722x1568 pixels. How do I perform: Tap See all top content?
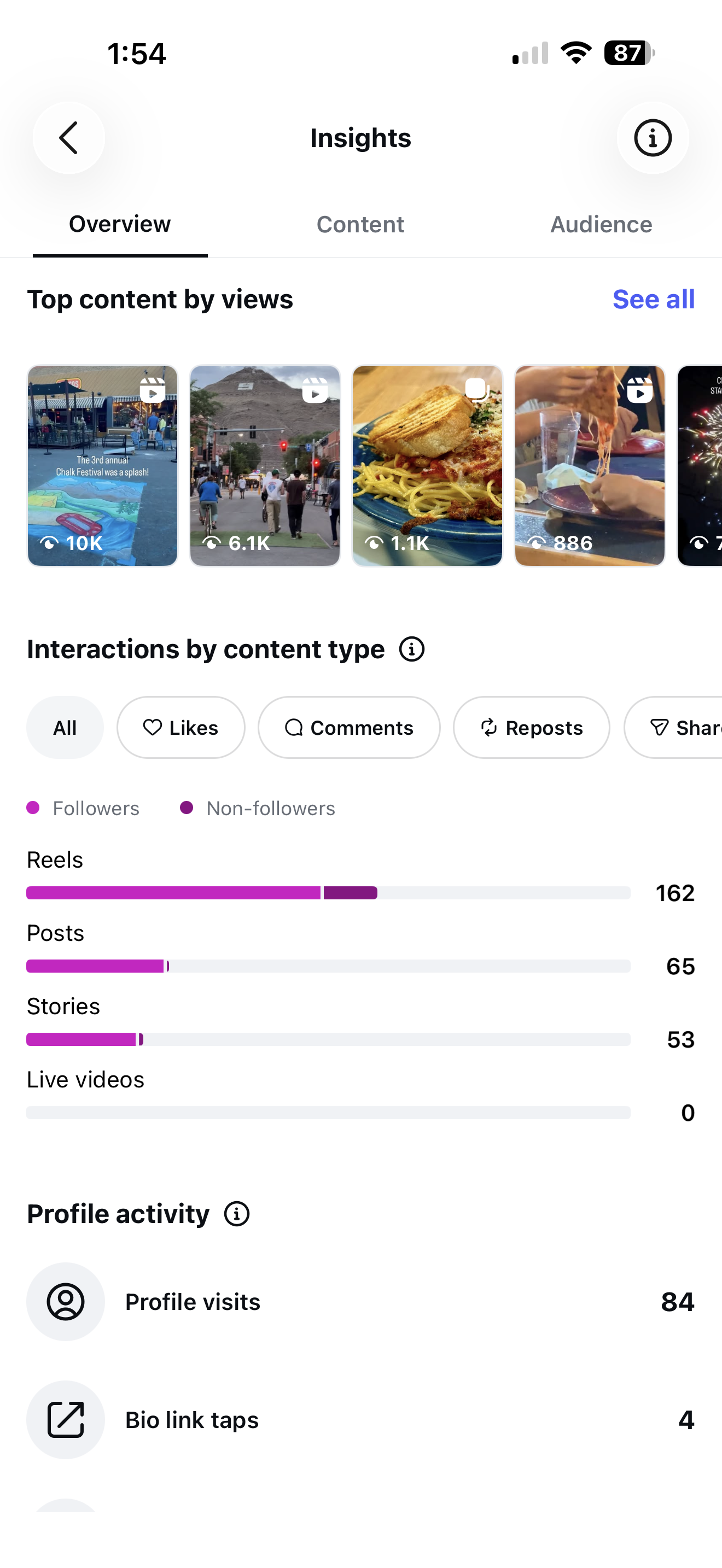[x=653, y=300]
